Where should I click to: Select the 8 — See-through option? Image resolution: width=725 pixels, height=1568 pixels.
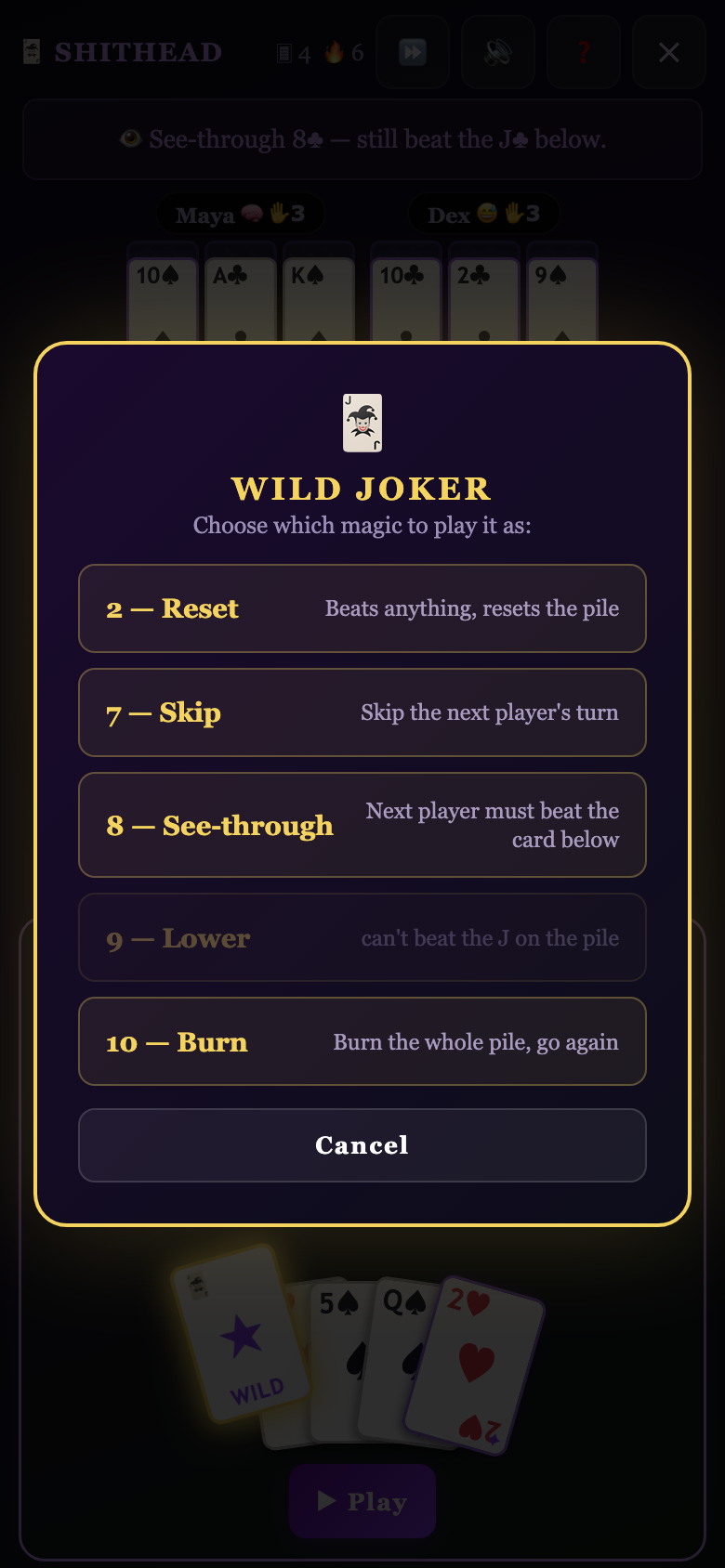pos(362,825)
